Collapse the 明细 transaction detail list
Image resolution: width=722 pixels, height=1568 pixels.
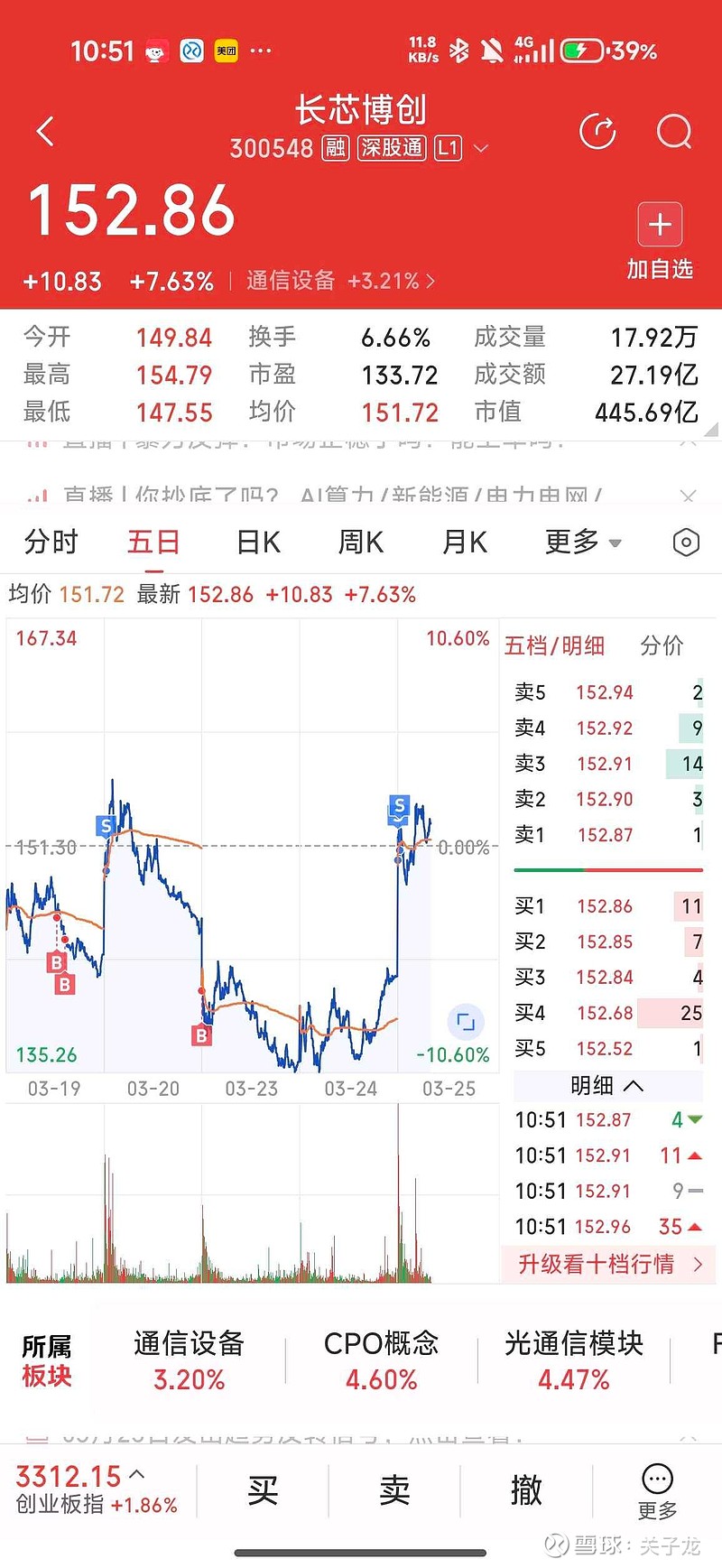[x=606, y=1086]
